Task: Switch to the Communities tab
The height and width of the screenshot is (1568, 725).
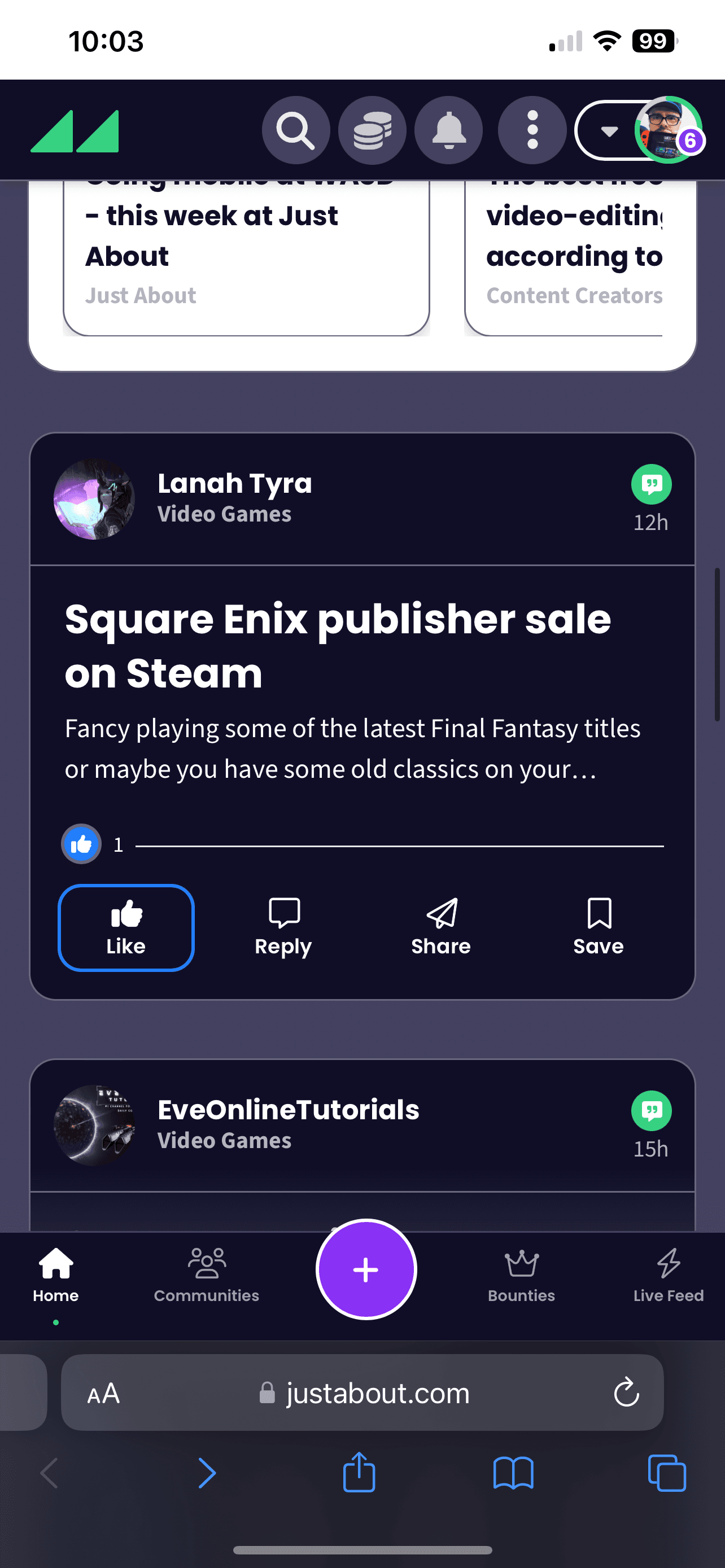Action: pos(206,1274)
